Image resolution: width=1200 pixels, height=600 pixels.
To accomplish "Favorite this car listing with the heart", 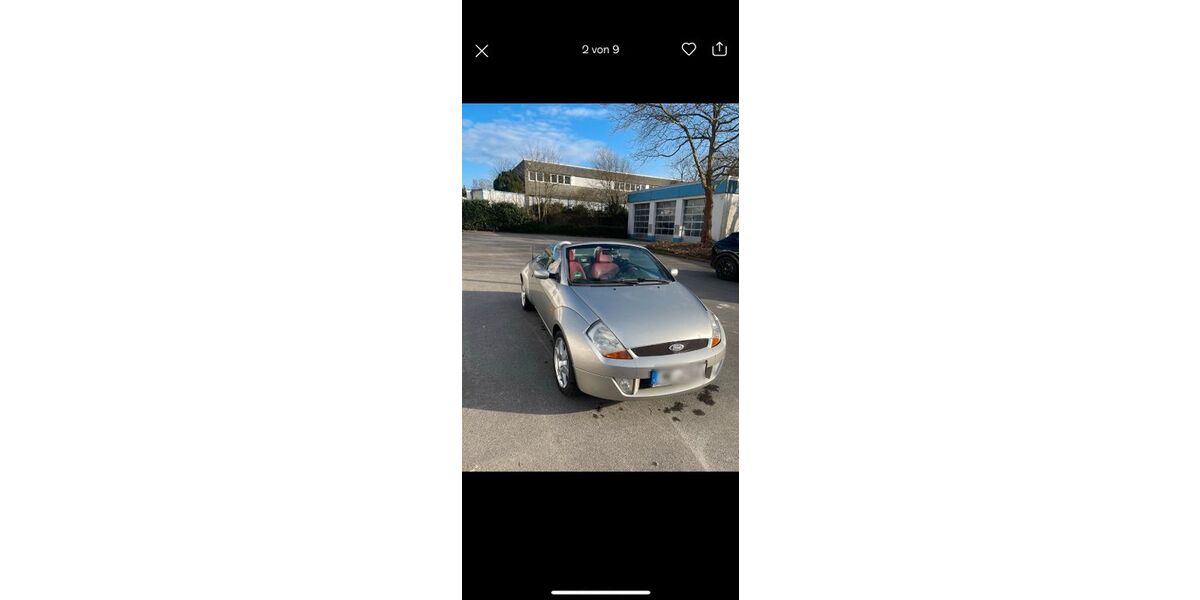I will point(689,49).
